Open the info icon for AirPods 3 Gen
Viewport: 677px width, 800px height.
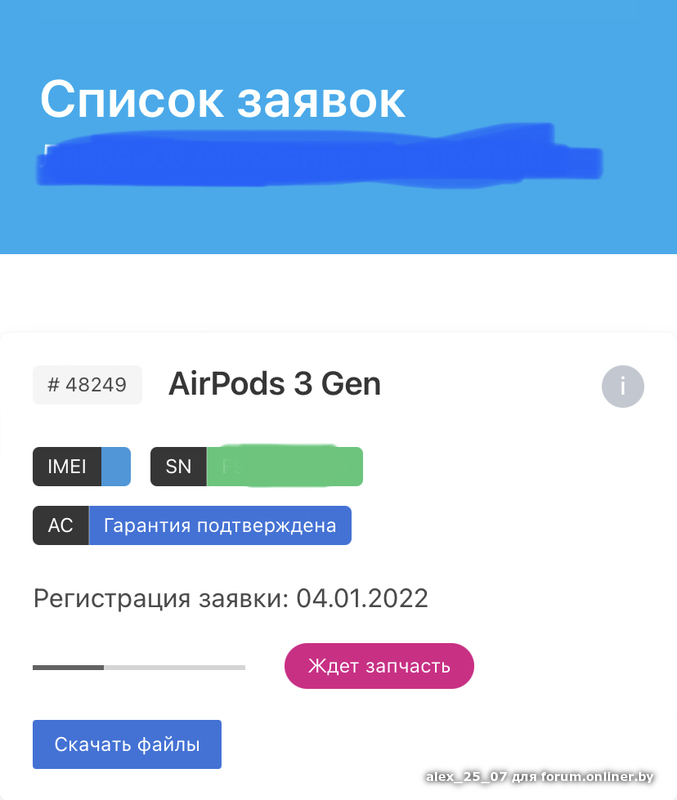pyautogui.click(x=623, y=385)
